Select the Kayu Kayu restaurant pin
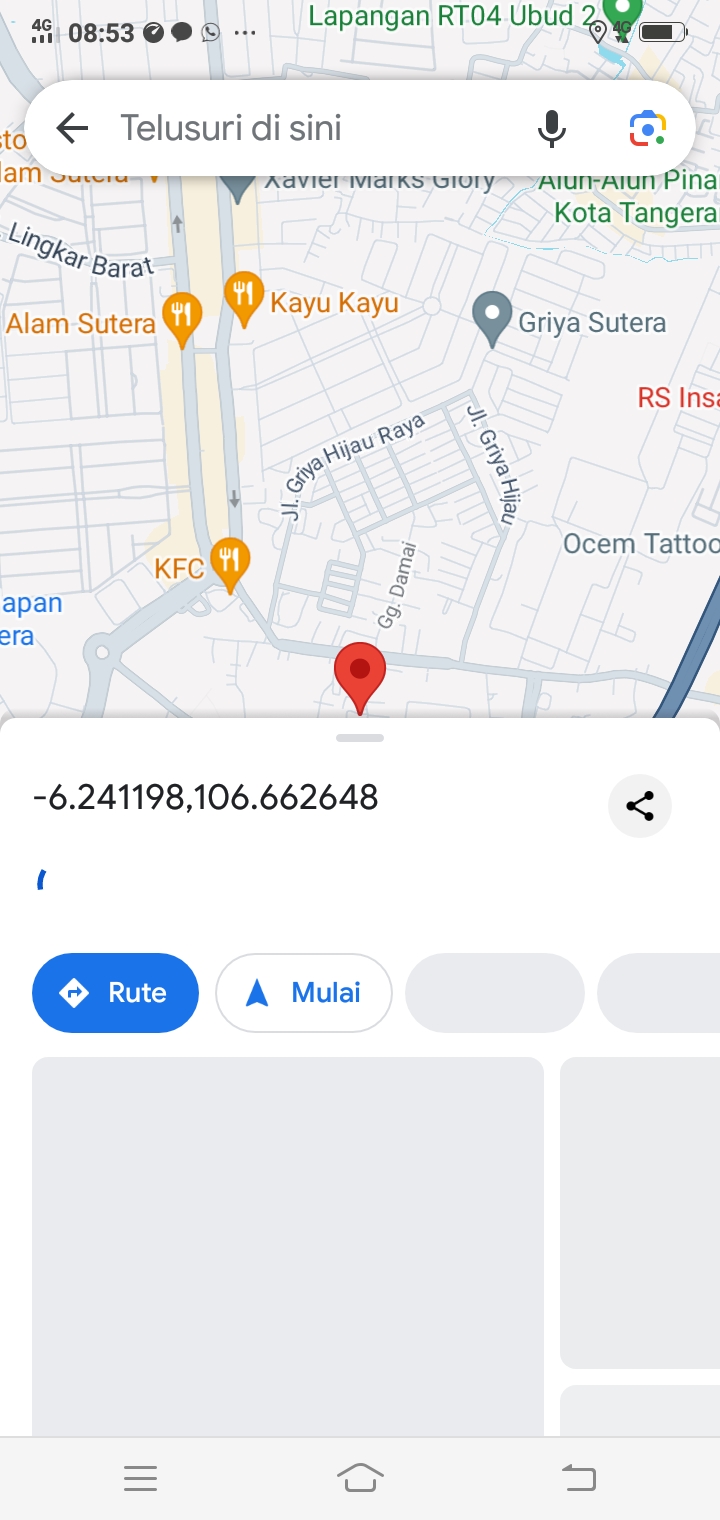This screenshot has height=1520, width=720. [x=245, y=297]
